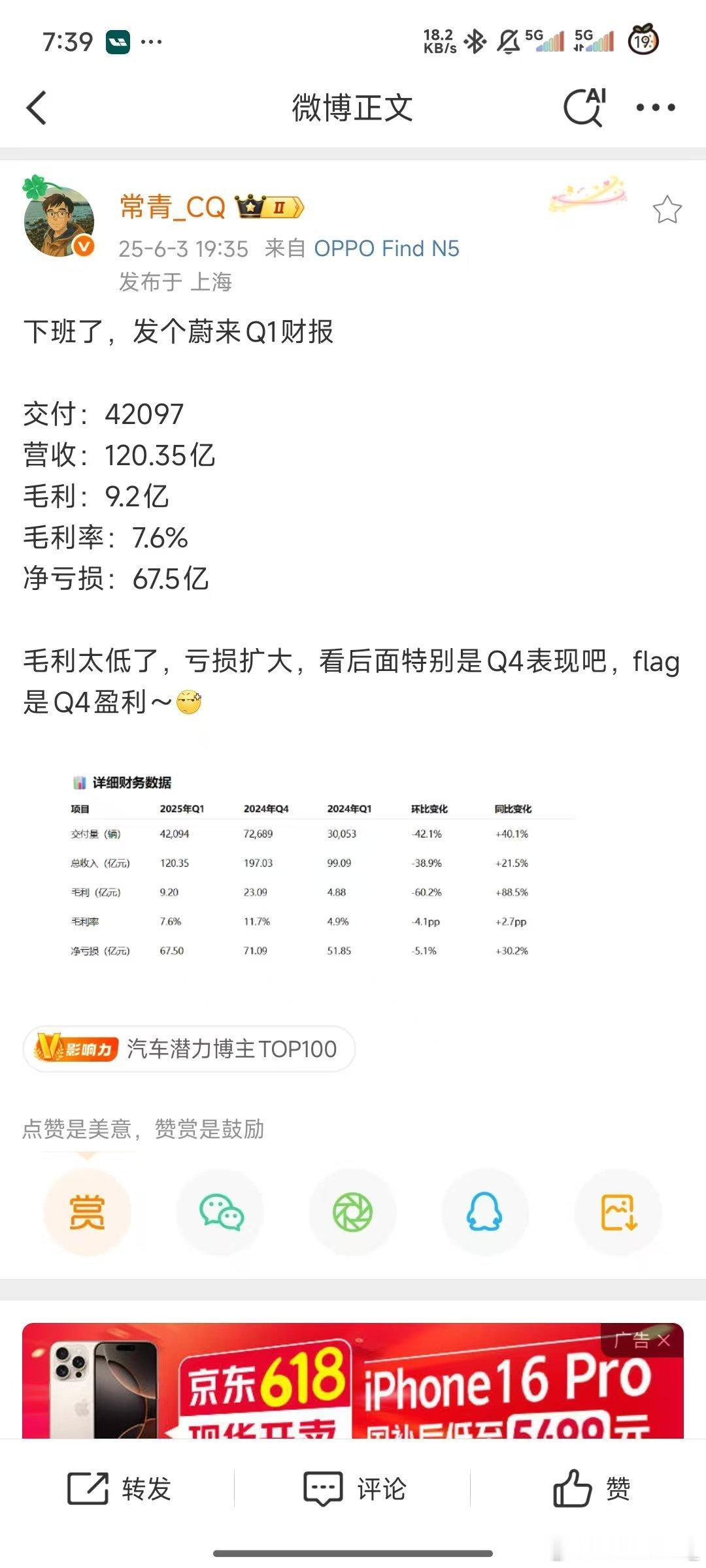Reward the author with 赏 button

tap(87, 1212)
